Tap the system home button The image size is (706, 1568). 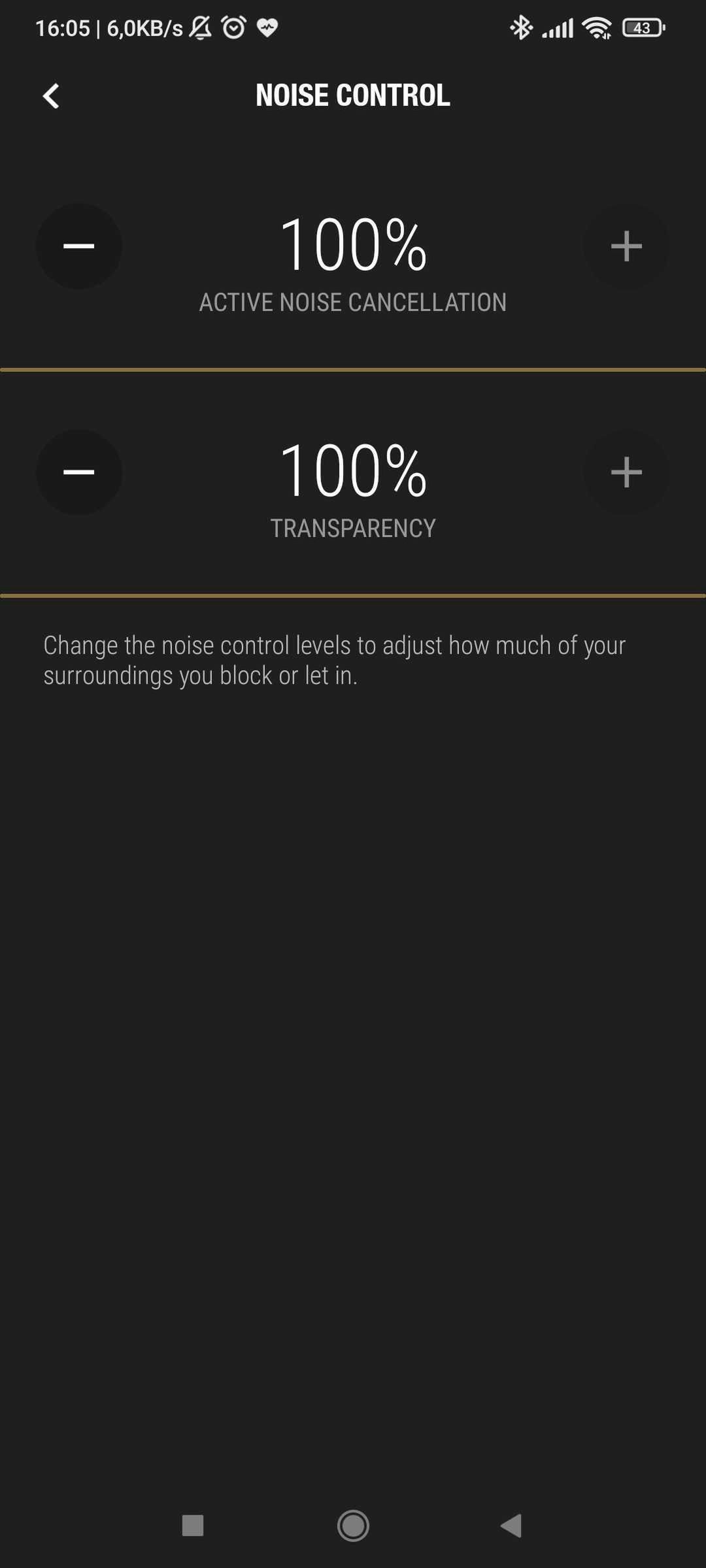(x=353, y=1526)
